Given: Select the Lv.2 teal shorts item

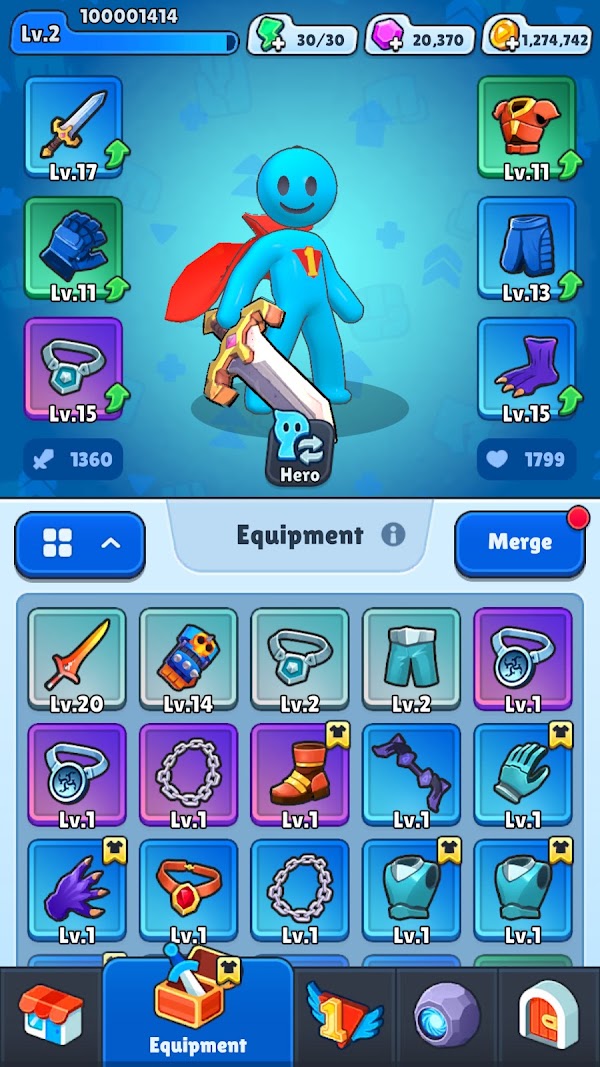Looking at the screenshot, I should tap(412, 659).
